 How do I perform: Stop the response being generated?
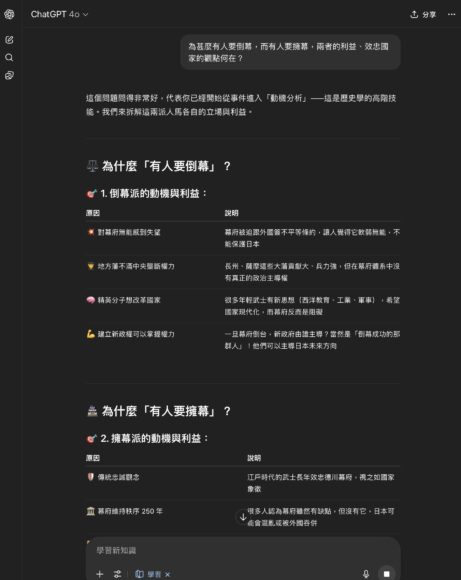click(386, 574)
